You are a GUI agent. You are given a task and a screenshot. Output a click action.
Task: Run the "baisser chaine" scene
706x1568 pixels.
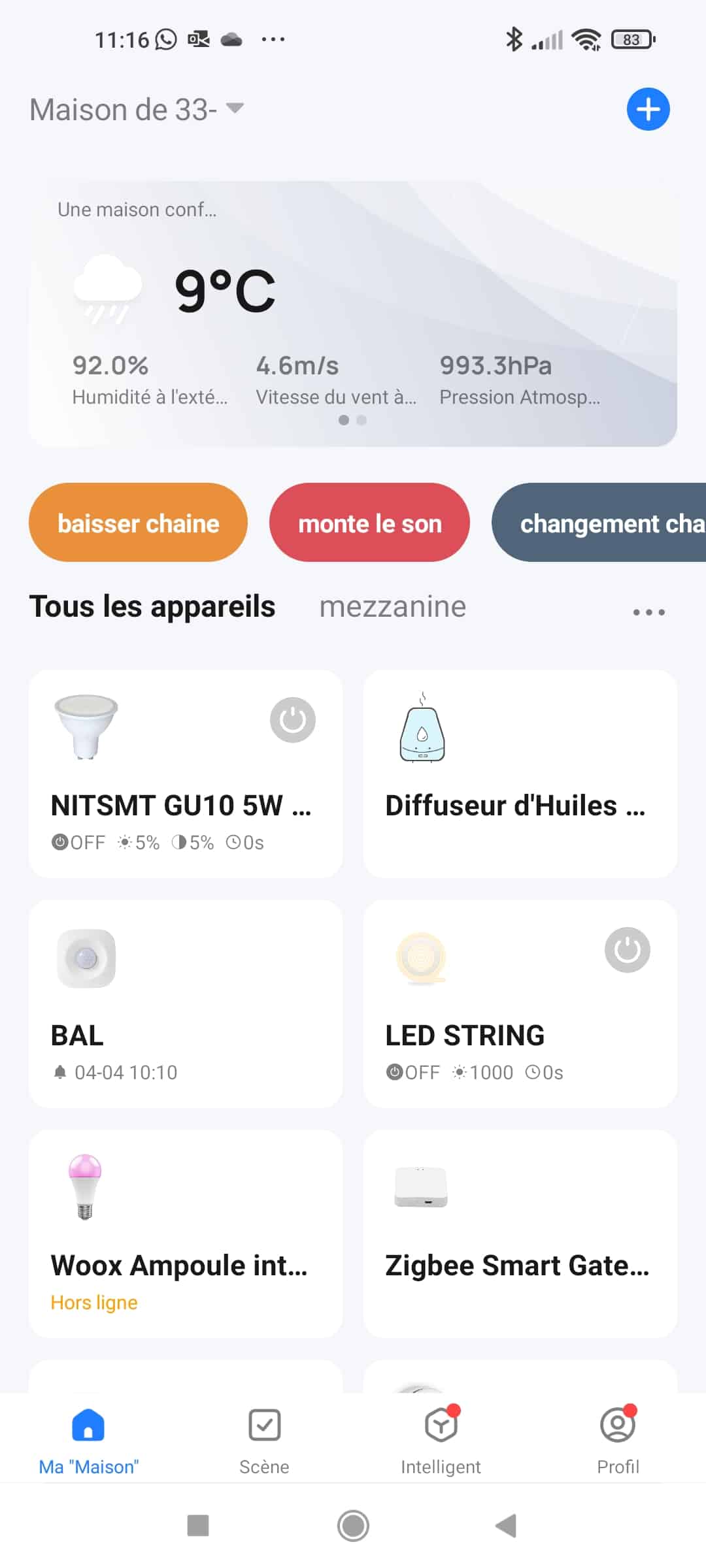tap(138, 523)
